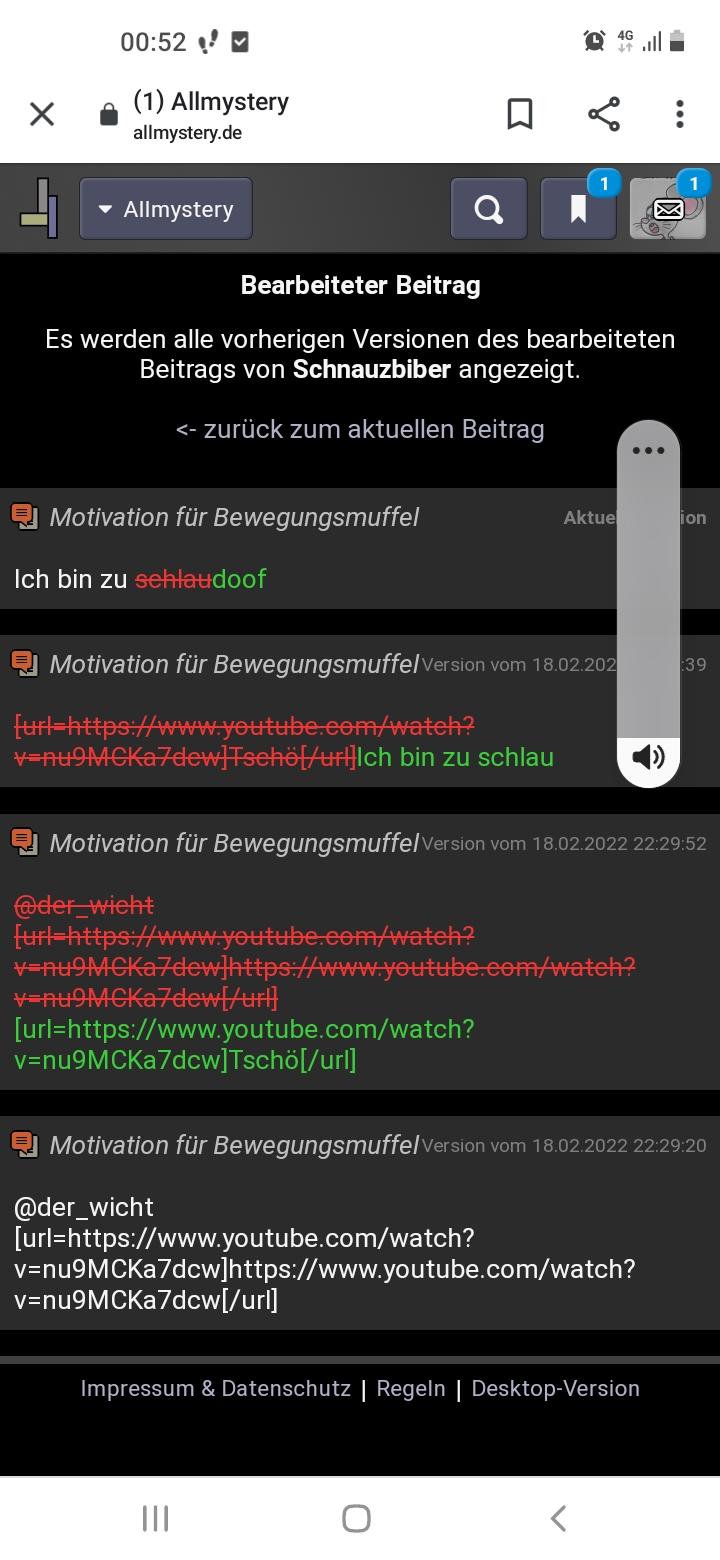Open recent apps from the navigation bar
The width and height of the screenshot is (720, 1560).
(x=155, y=1518)
